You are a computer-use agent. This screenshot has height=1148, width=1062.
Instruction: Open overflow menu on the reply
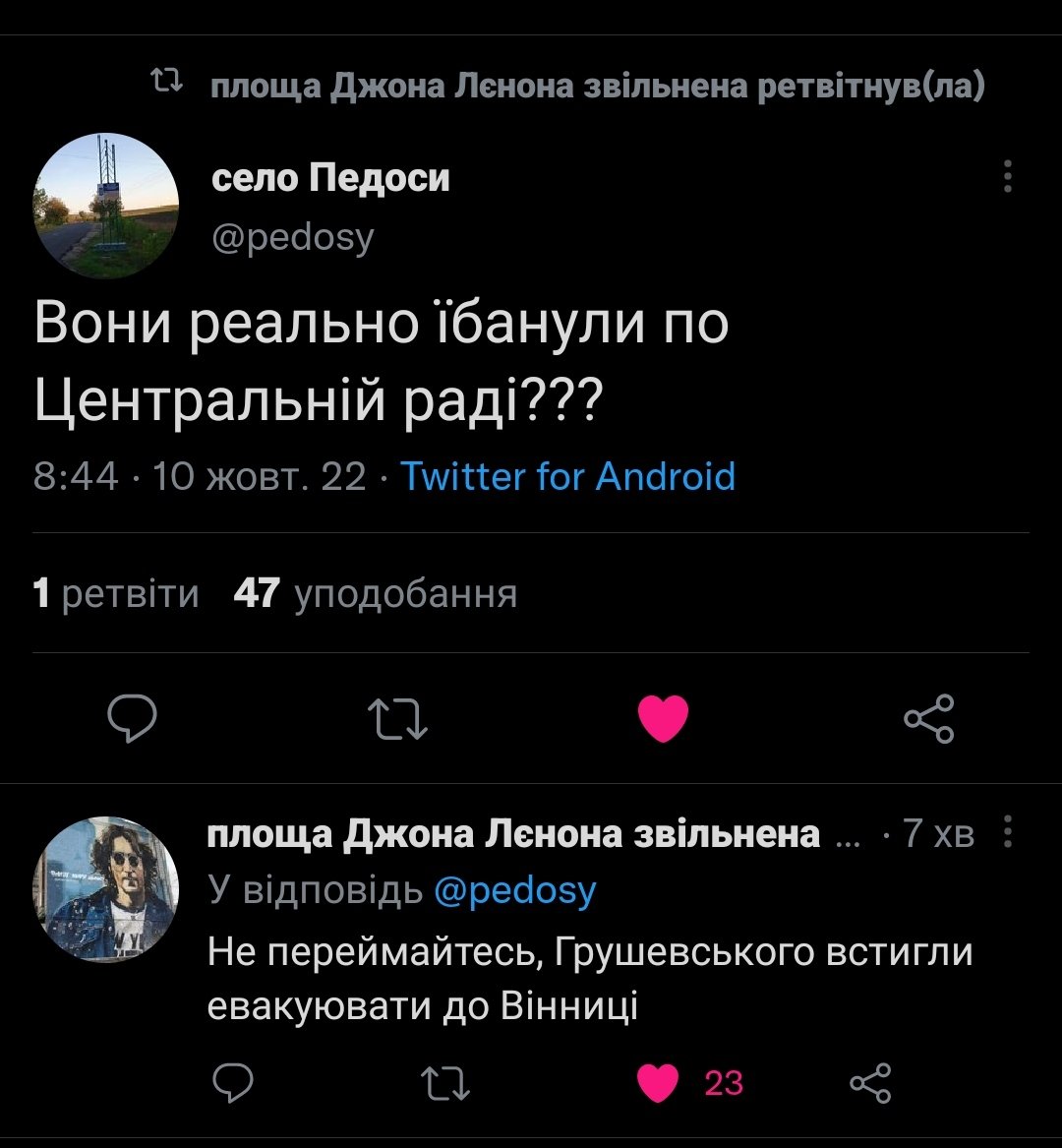tap(1007, 834)
